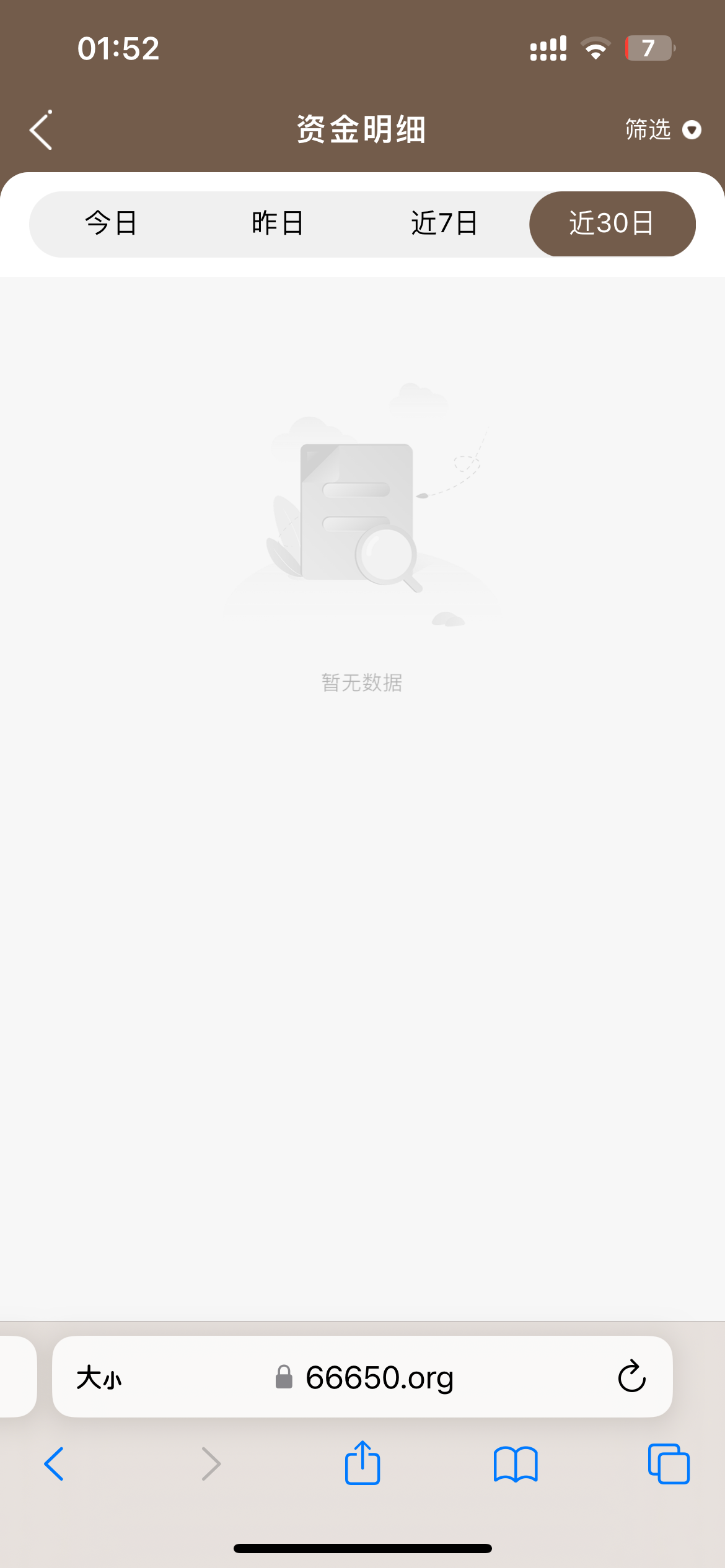Share this page from Safari's toolbar
This screenshot has width=725, height=1568.
coord(362,1464)
